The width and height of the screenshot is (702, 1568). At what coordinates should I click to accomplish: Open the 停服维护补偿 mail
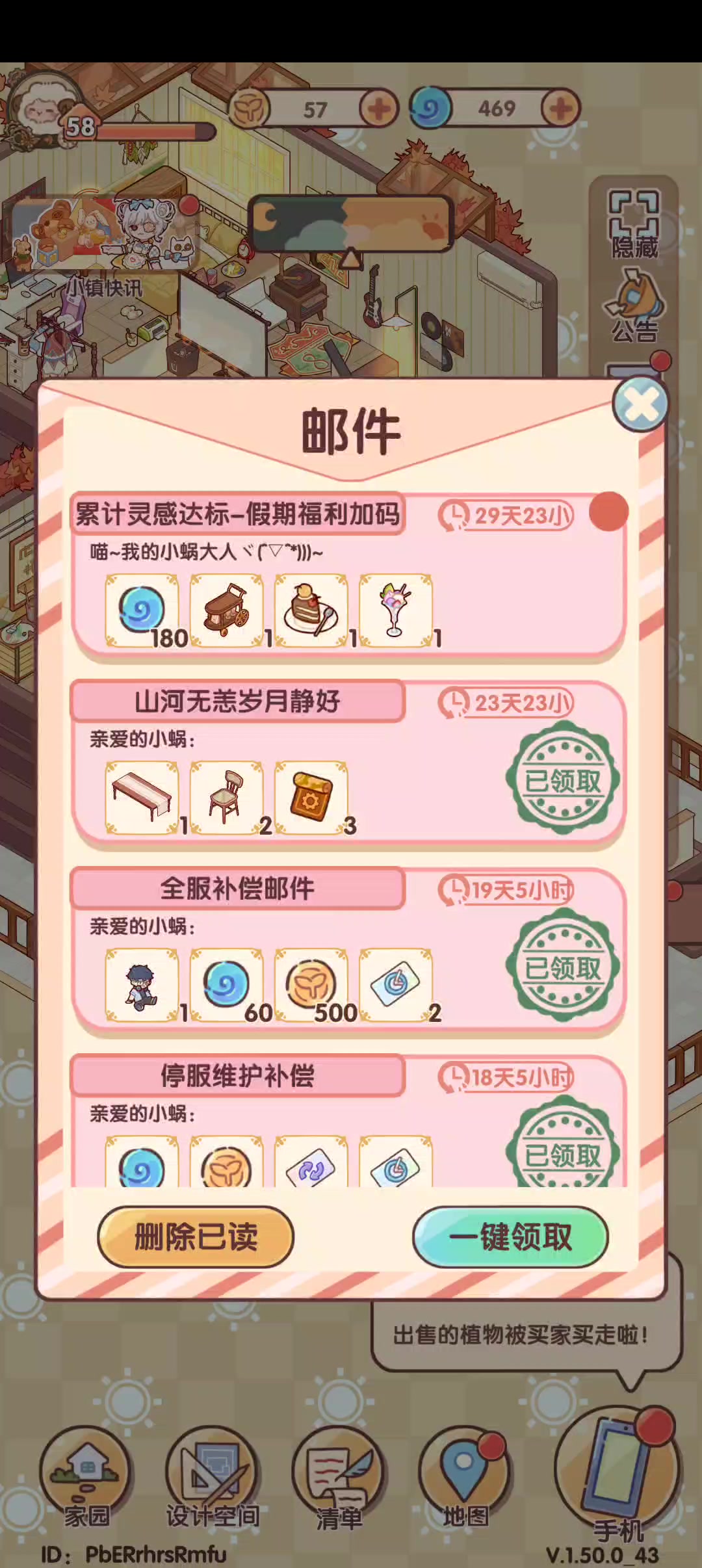237,1076
